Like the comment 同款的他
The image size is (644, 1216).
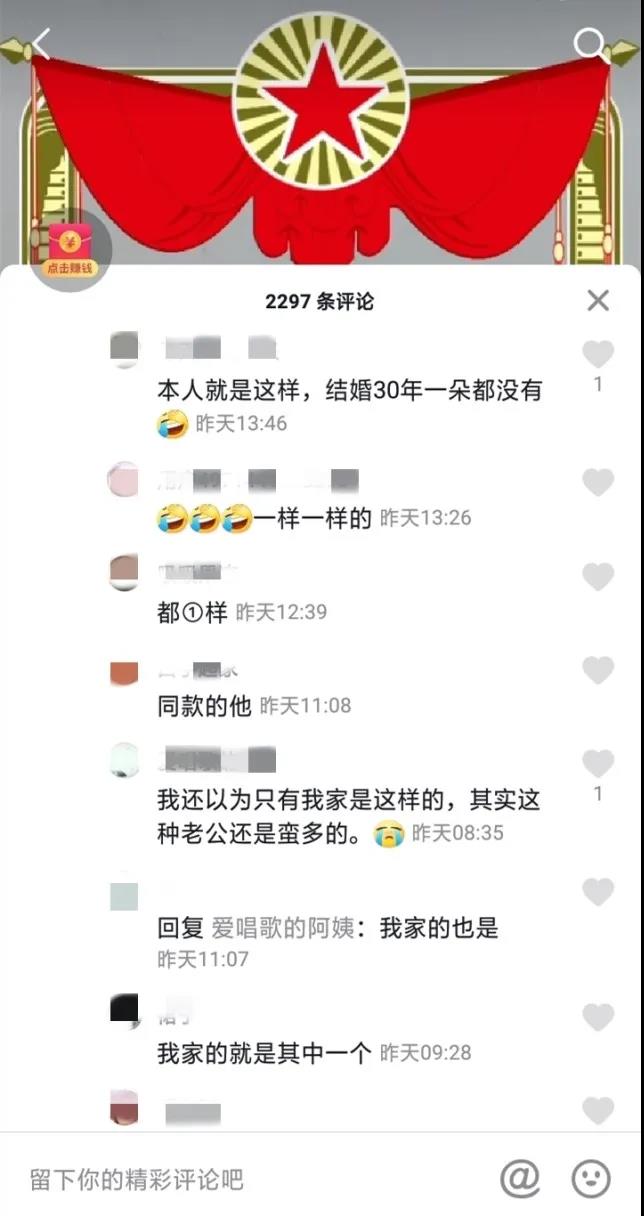[598, 671]
